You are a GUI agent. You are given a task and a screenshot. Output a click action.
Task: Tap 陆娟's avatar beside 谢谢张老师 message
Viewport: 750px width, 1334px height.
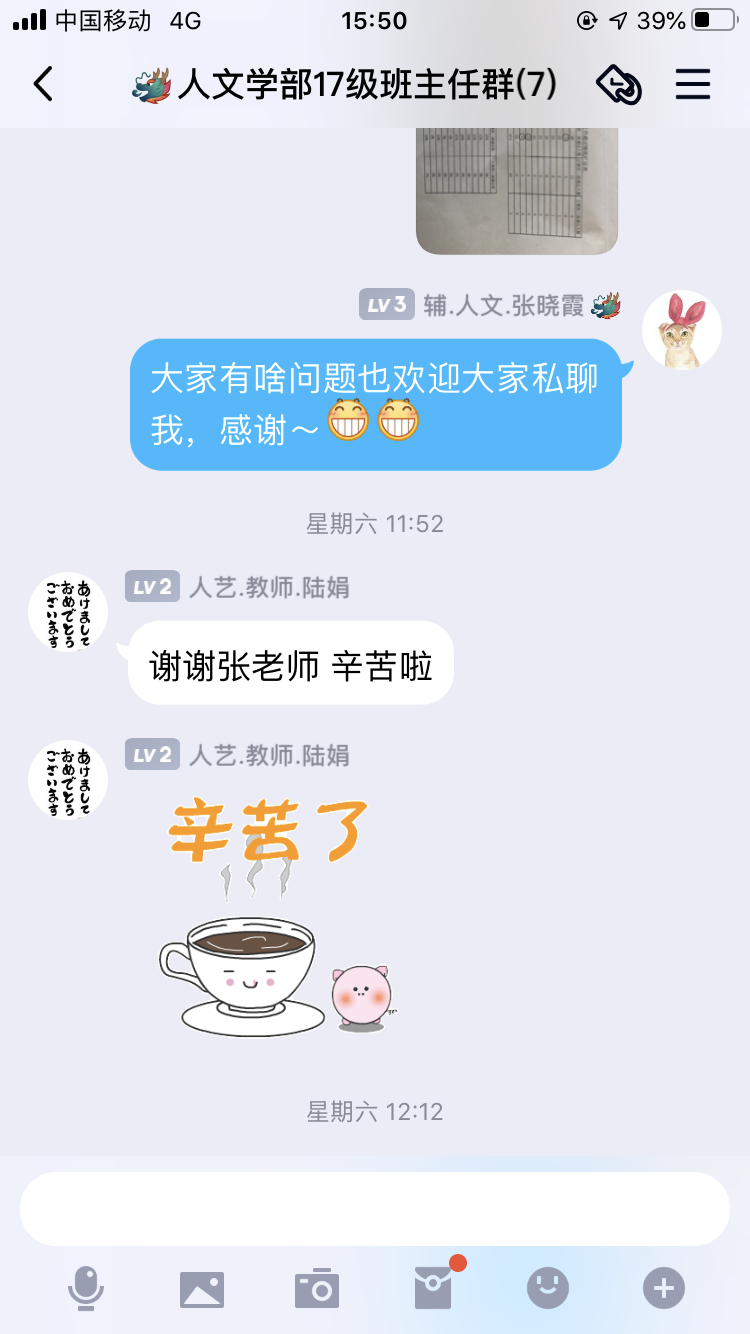(67, 613)
